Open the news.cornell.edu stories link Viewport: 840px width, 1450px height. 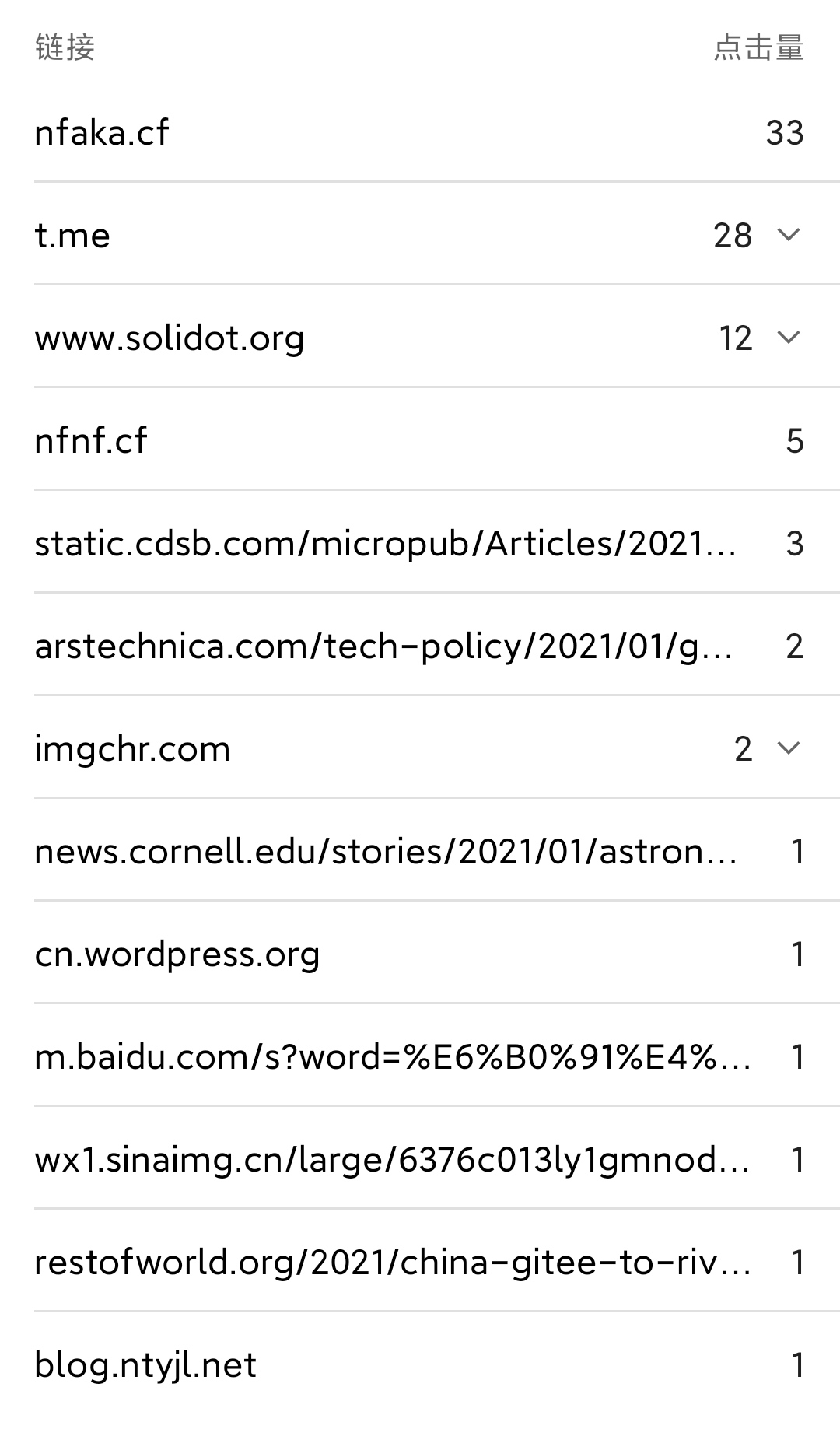(386, 852)
